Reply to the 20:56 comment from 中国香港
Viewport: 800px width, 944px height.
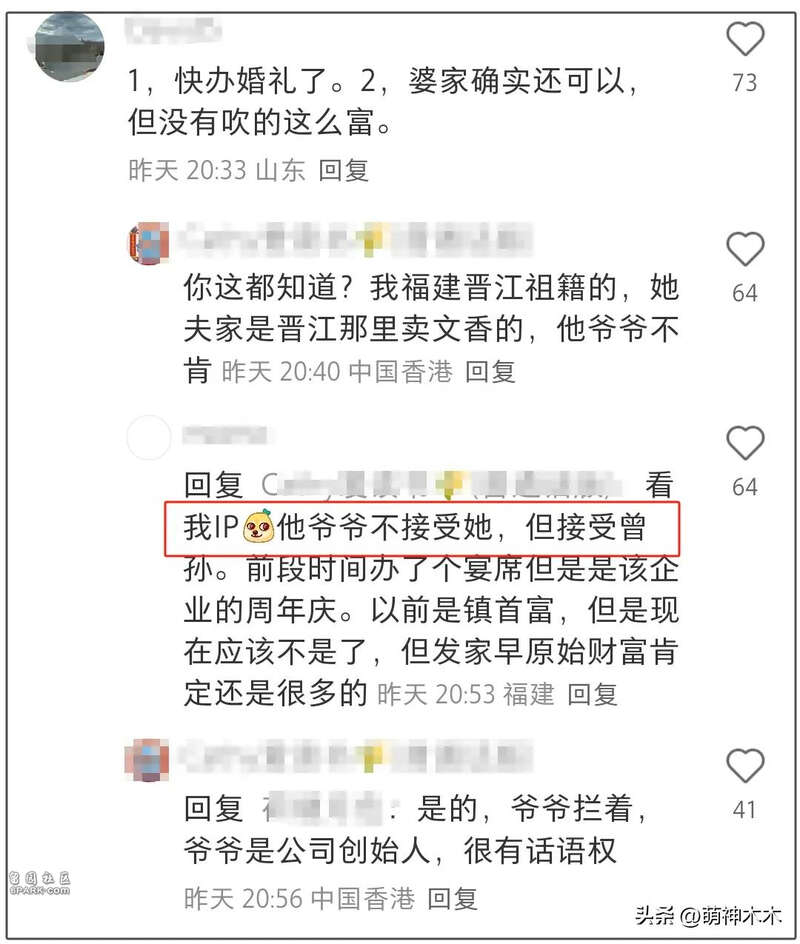point(453,898)
